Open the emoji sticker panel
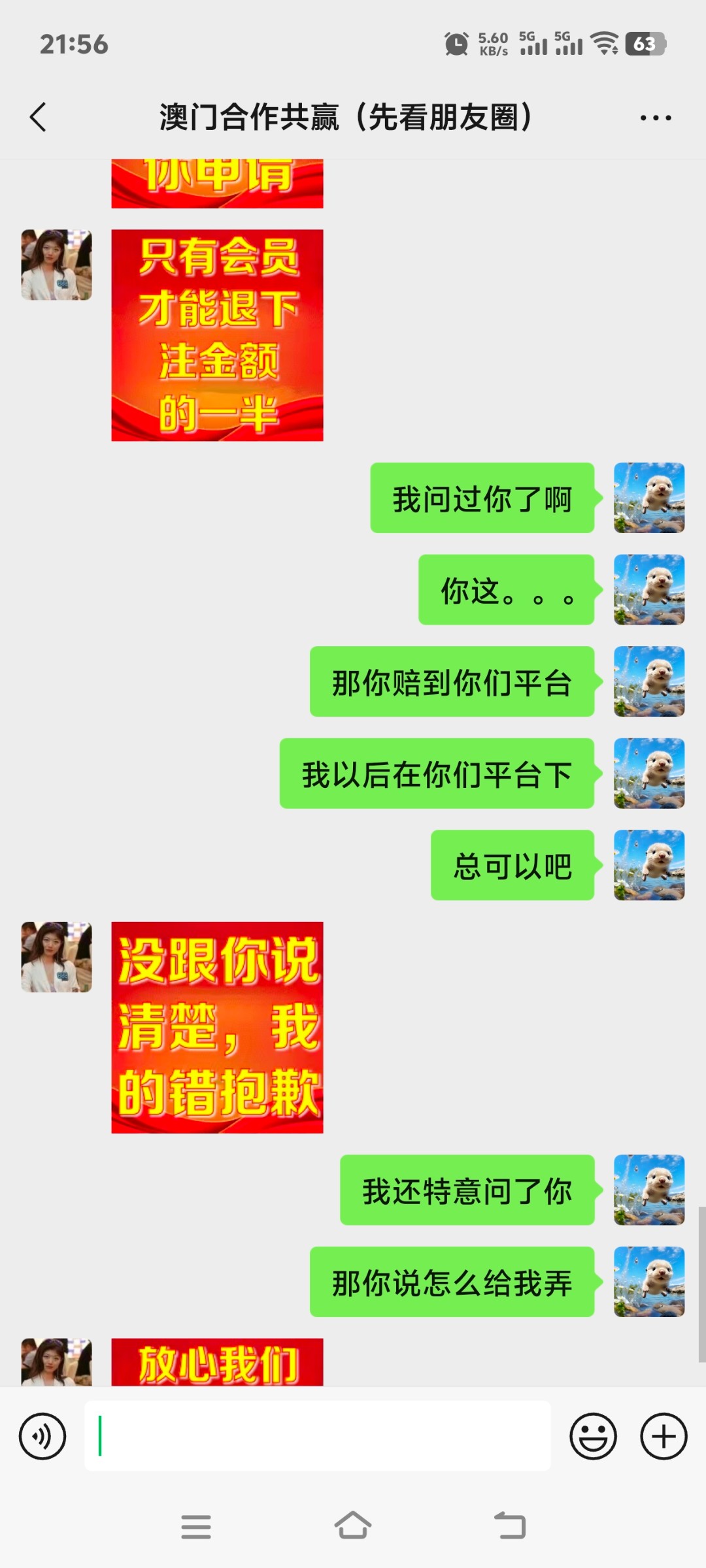The width and height of the screenshot is (706, 1568). pyautogui.click(x=593, y=1437)
